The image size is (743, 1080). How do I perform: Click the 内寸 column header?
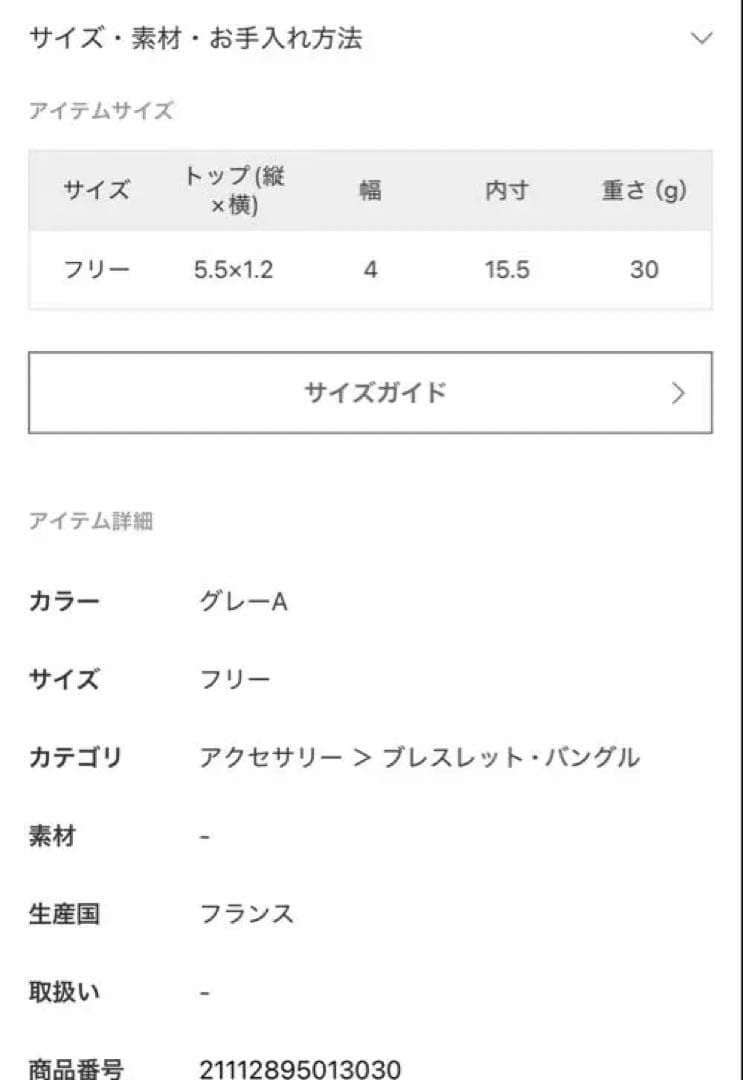pos(507,190)
